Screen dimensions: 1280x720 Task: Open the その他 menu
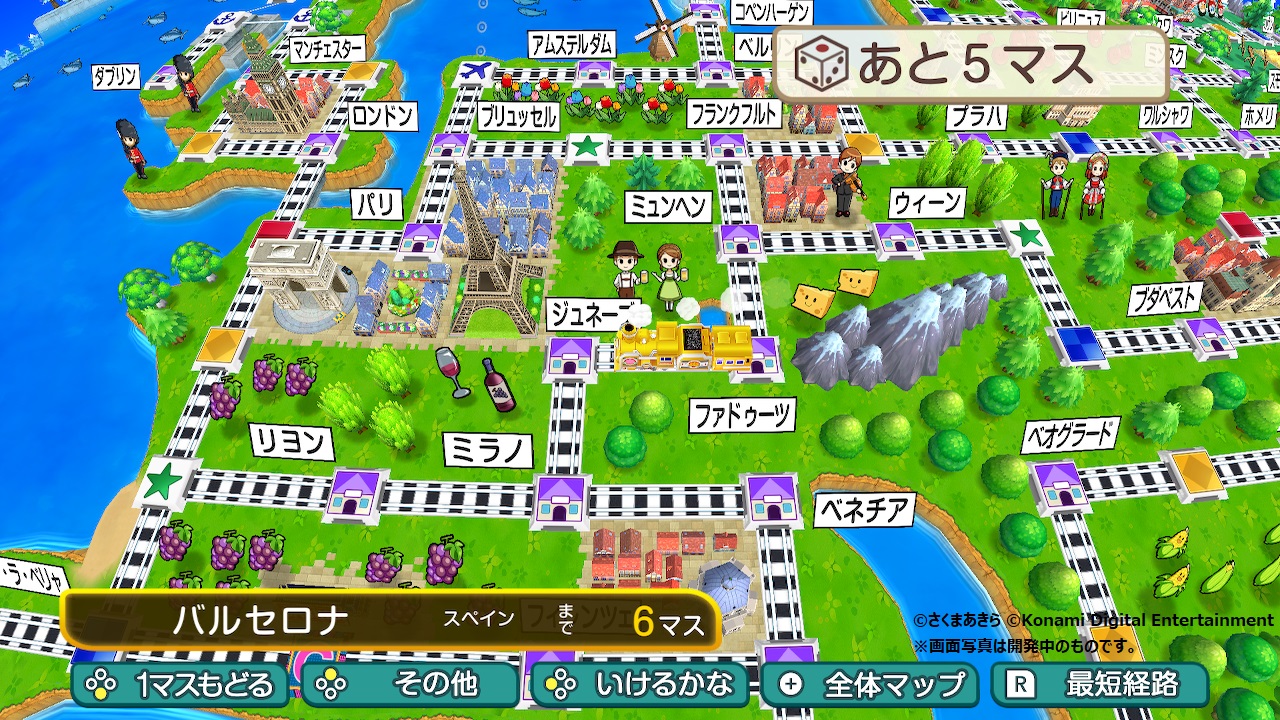point(410,685)
